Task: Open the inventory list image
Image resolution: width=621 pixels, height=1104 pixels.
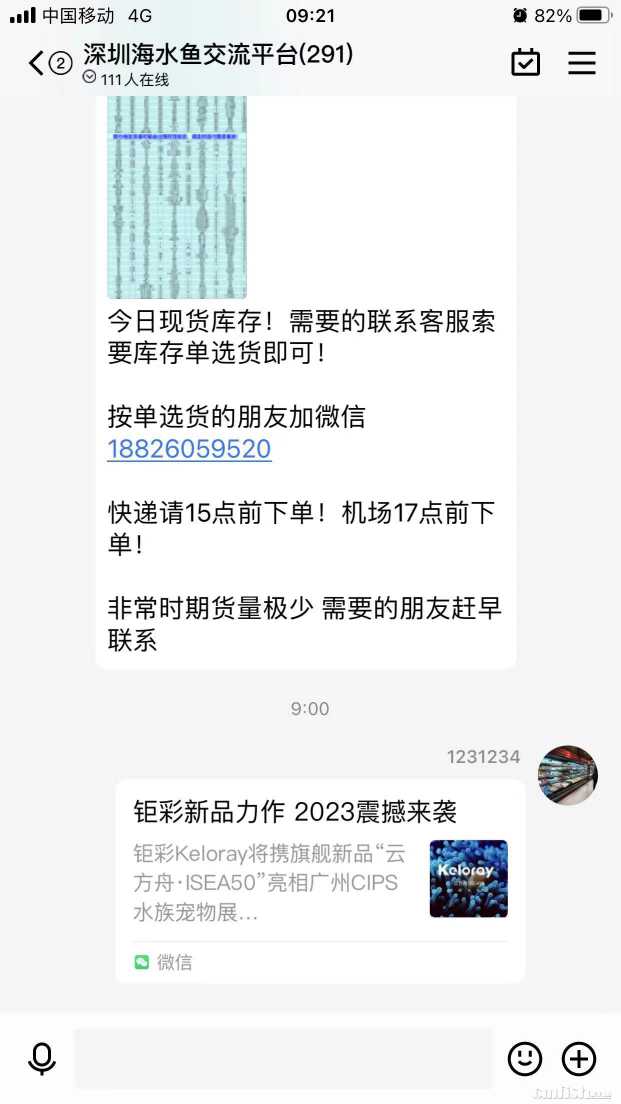Action: 177,197
